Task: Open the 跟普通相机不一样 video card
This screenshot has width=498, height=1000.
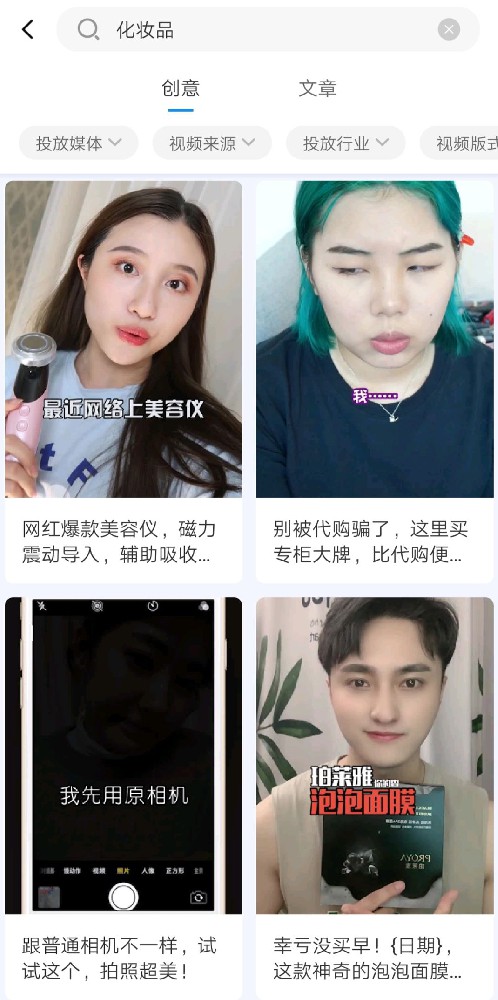Action: point(124,797)
